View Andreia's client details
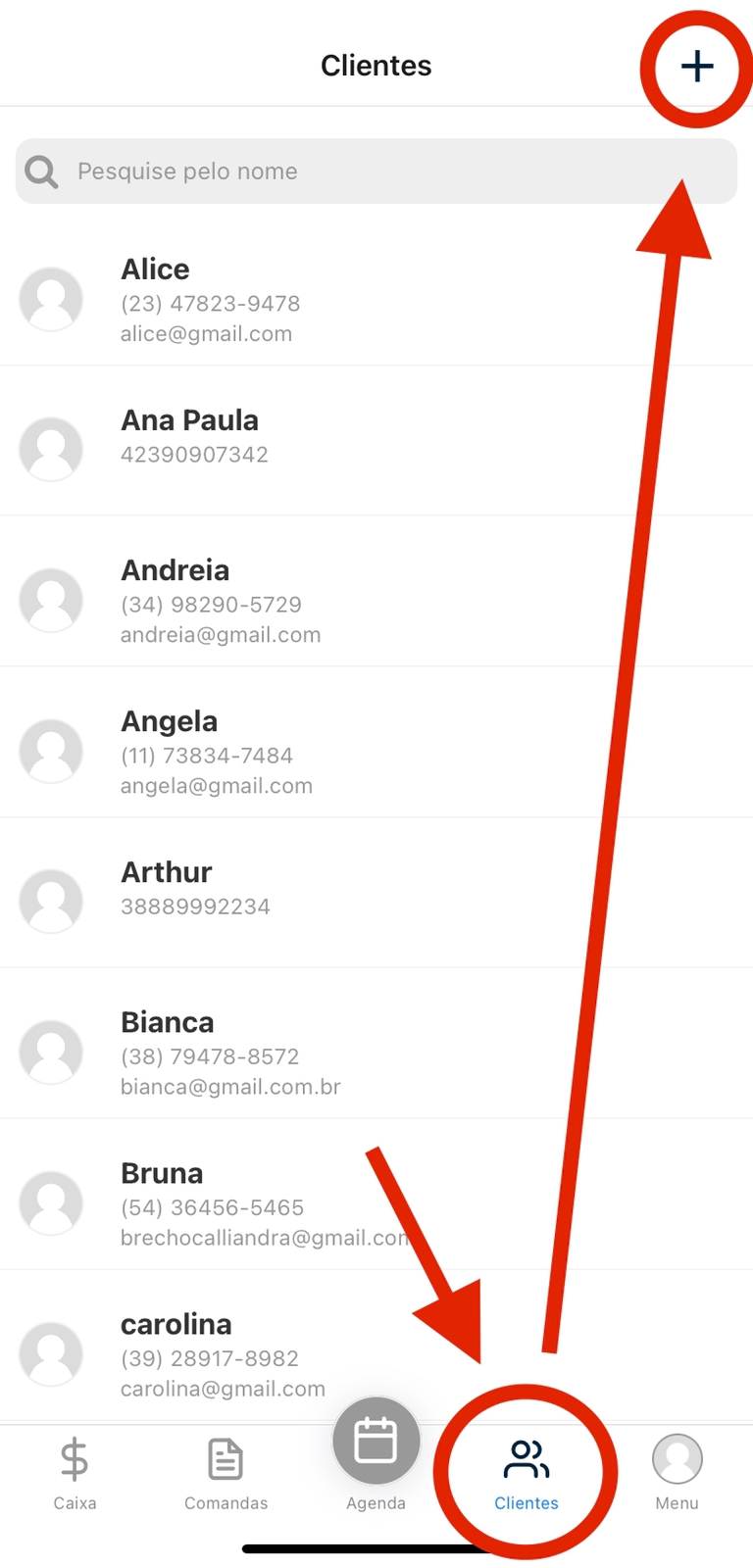The height and width of the screenshot is (1568, 753). (x=294, y=601)
